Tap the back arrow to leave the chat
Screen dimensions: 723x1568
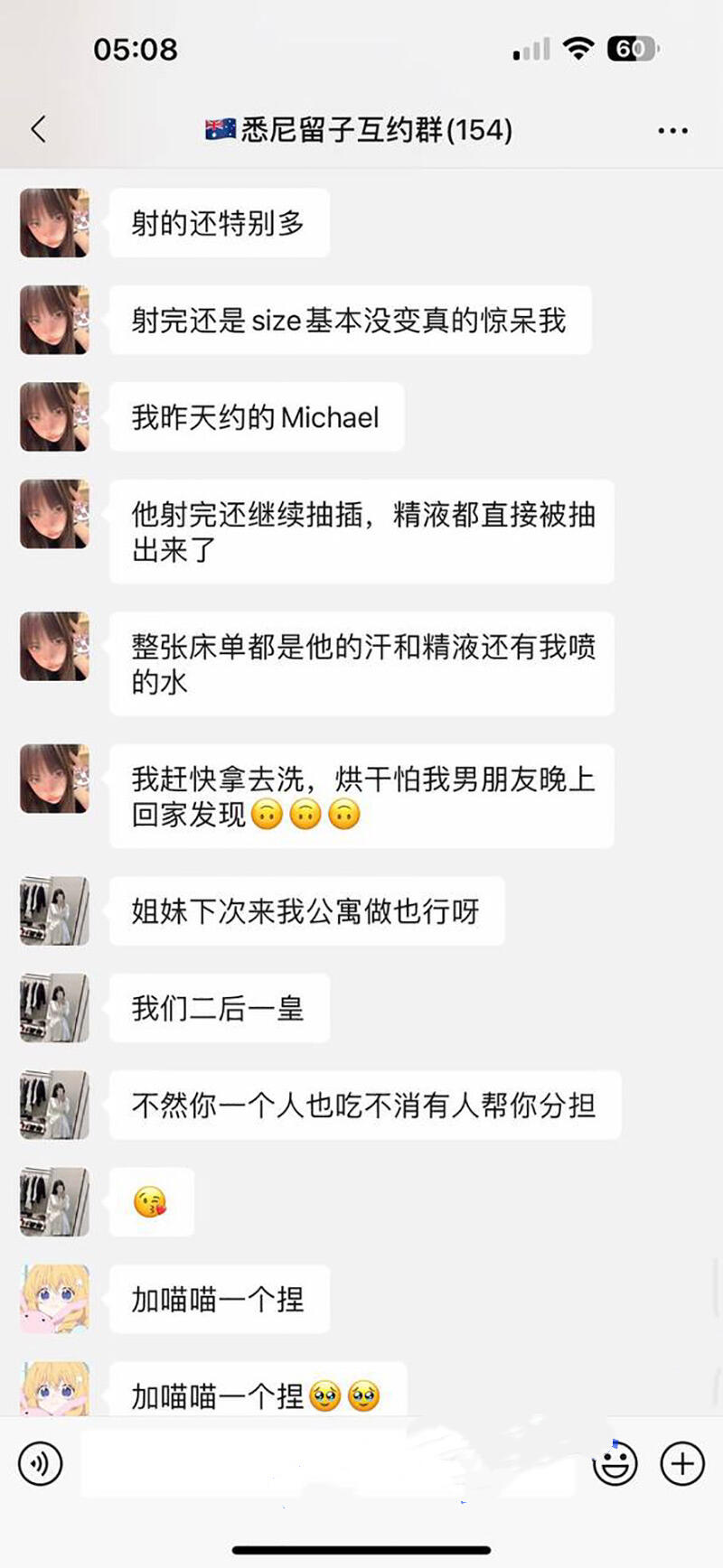point(38,129)
